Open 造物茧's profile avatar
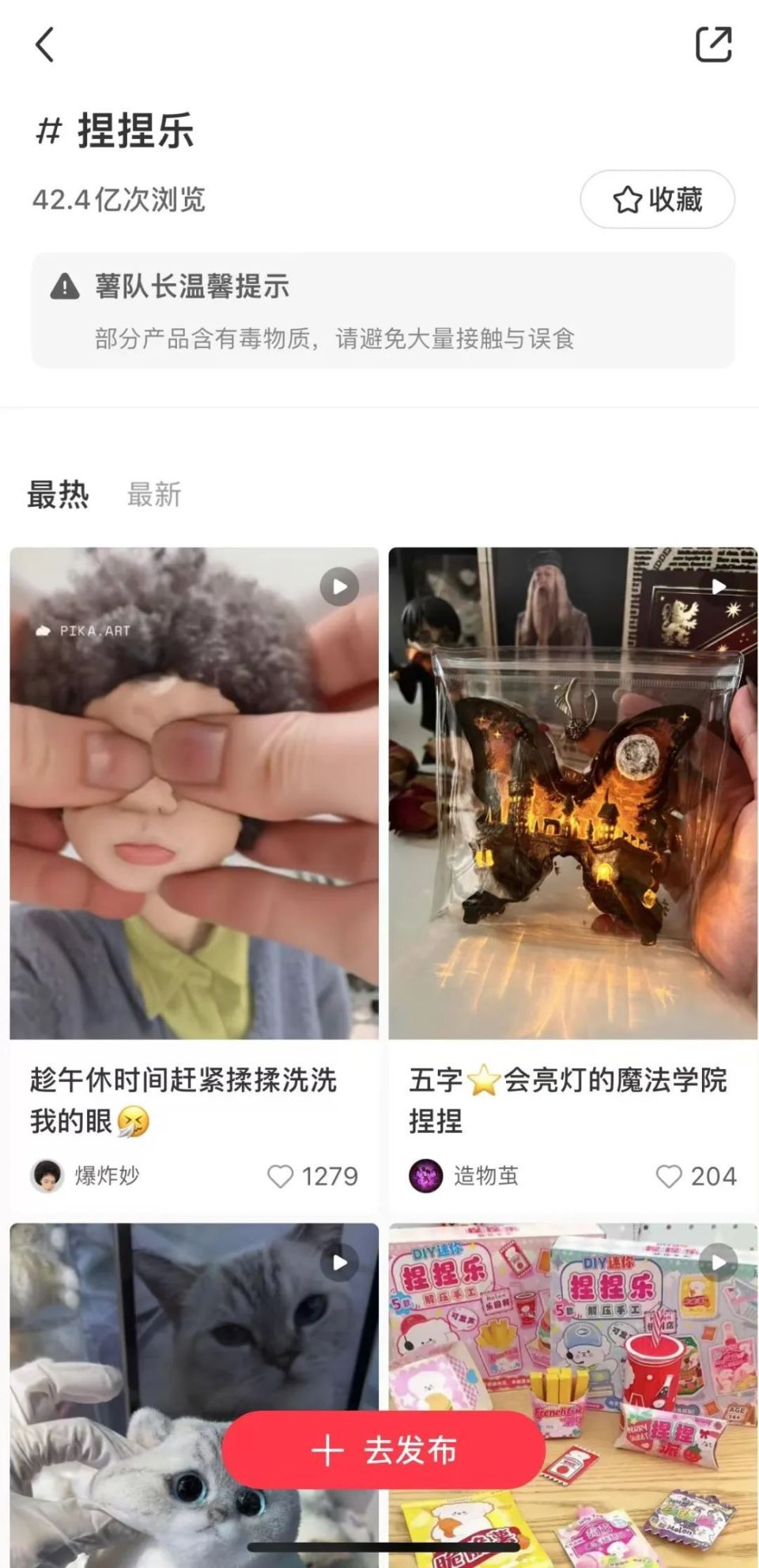The height and width of the screenshot is (1568, 759). (x=427, y=1177)
